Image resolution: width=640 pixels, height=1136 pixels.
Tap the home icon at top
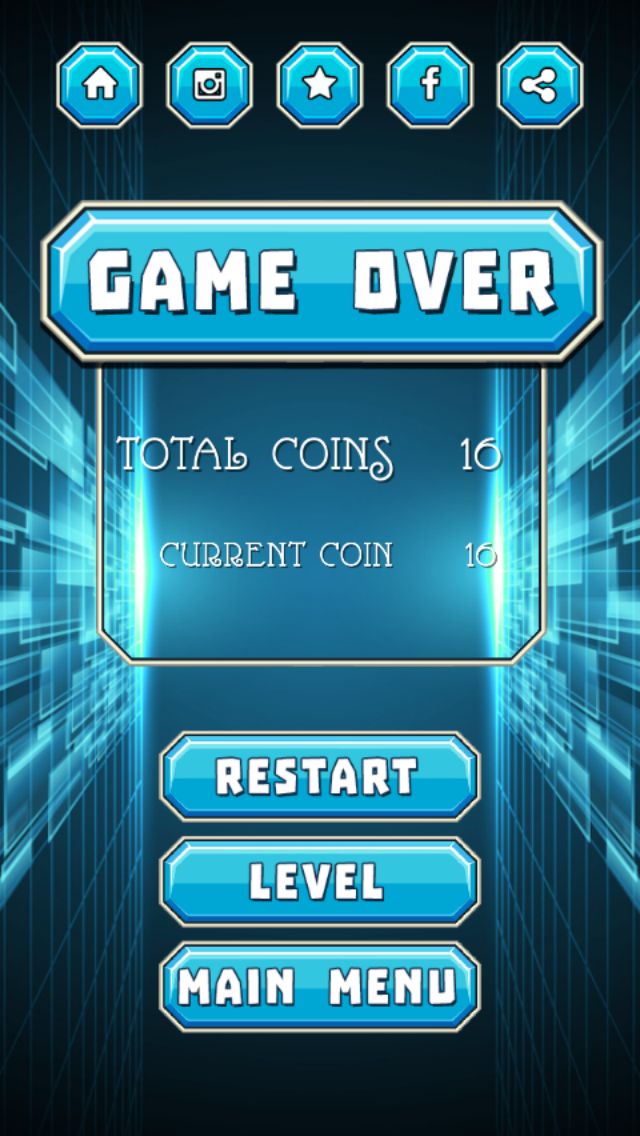(100, 85)
